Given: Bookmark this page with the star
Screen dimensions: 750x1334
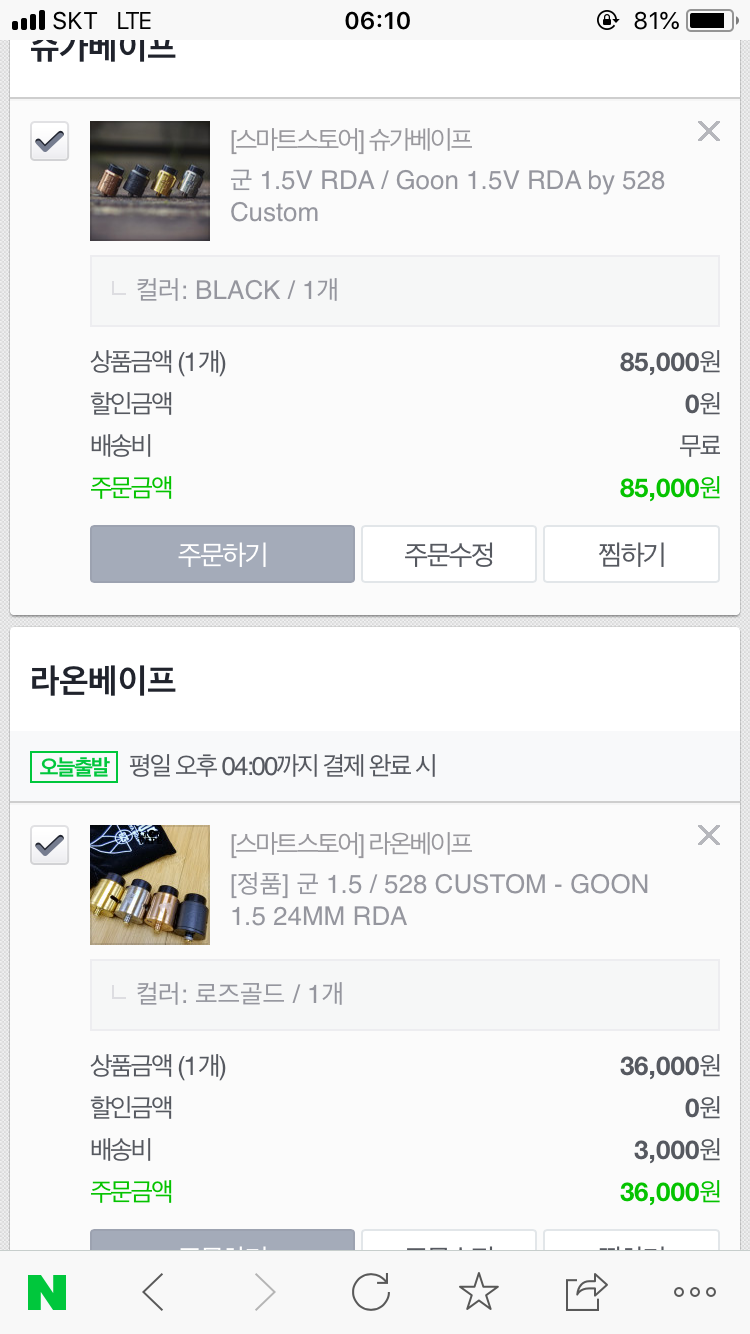Looking at the screenshot, I should point(478,1293).
